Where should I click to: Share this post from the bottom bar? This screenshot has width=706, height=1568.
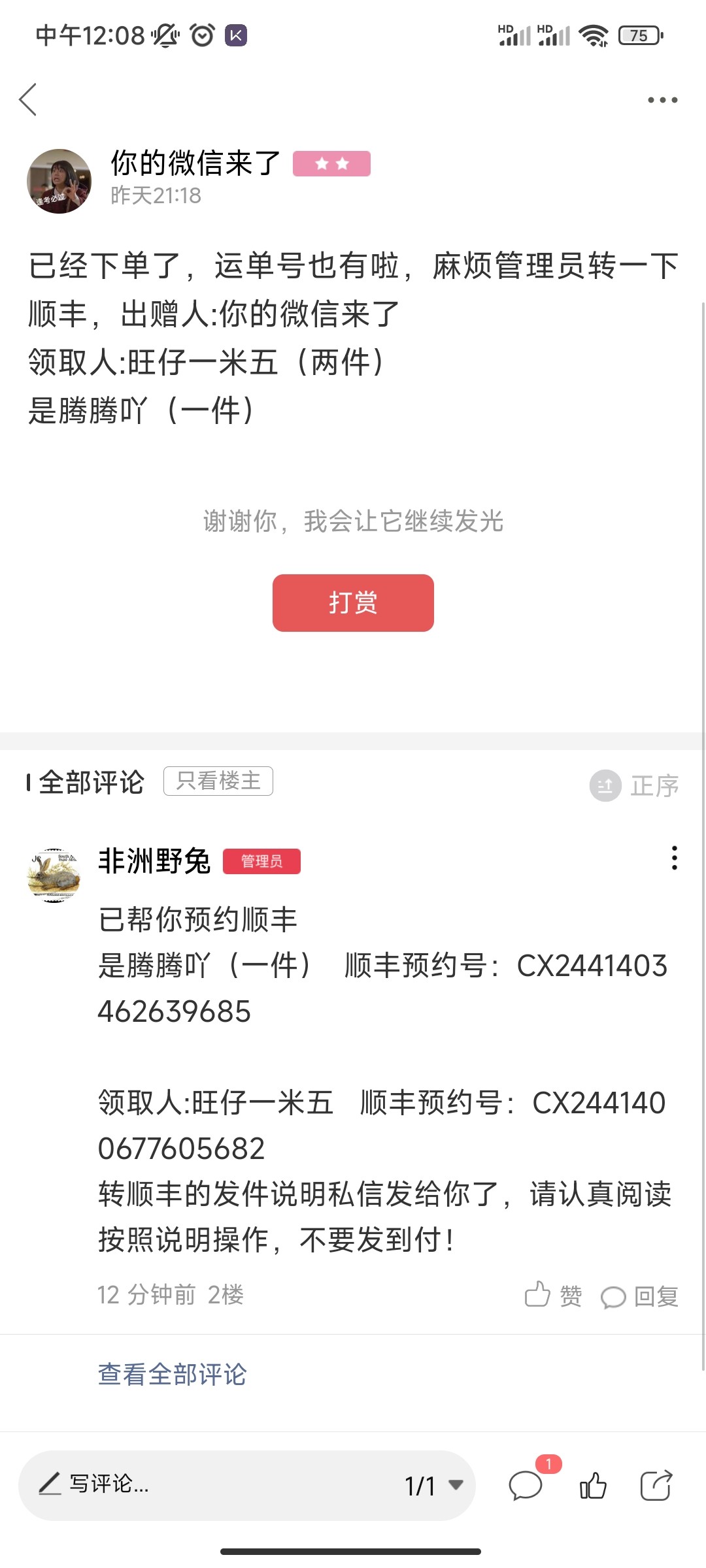coord(656,1486)
